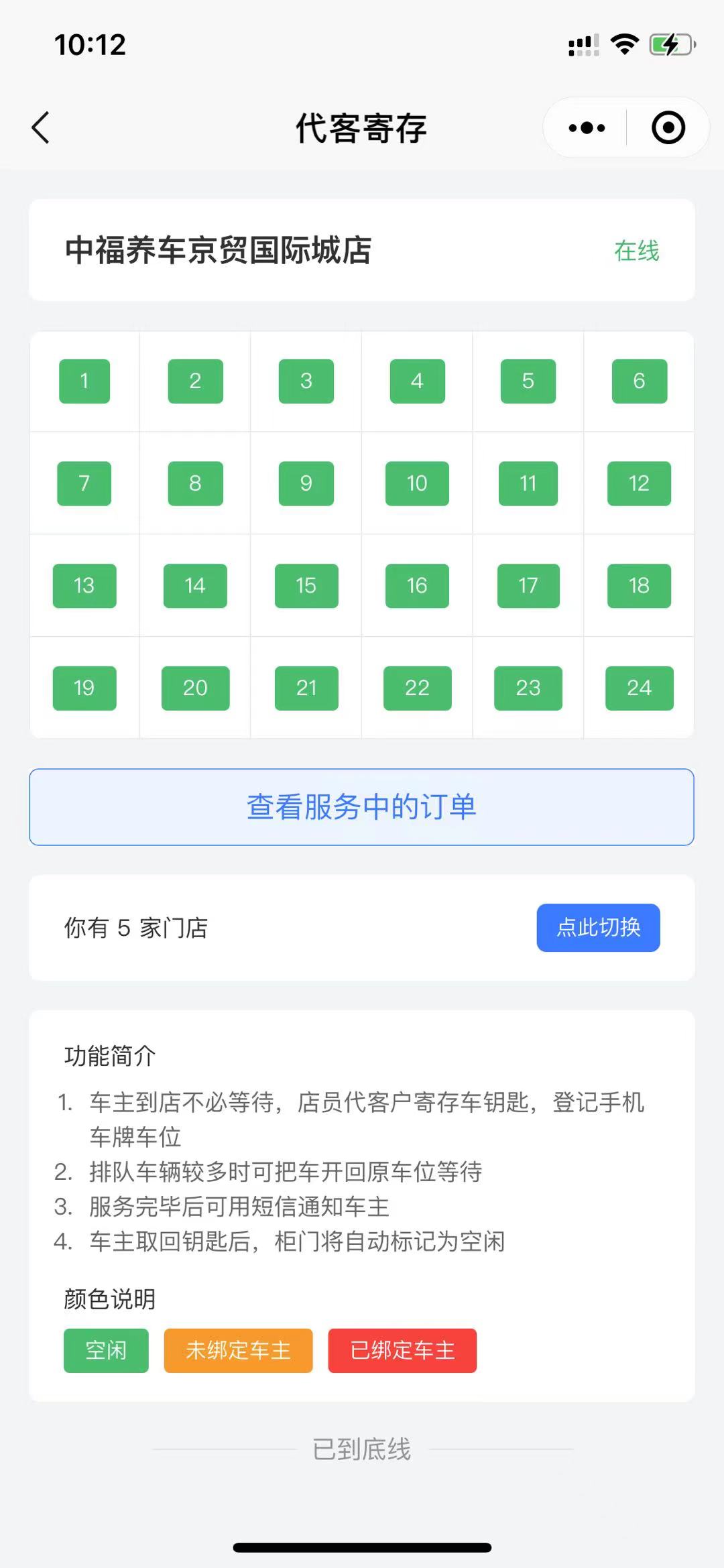Image resolution: width=724 pixels, height=1568 pixels.
Task: Tap the 功能简介 section header
Action: pos(109,1053)
